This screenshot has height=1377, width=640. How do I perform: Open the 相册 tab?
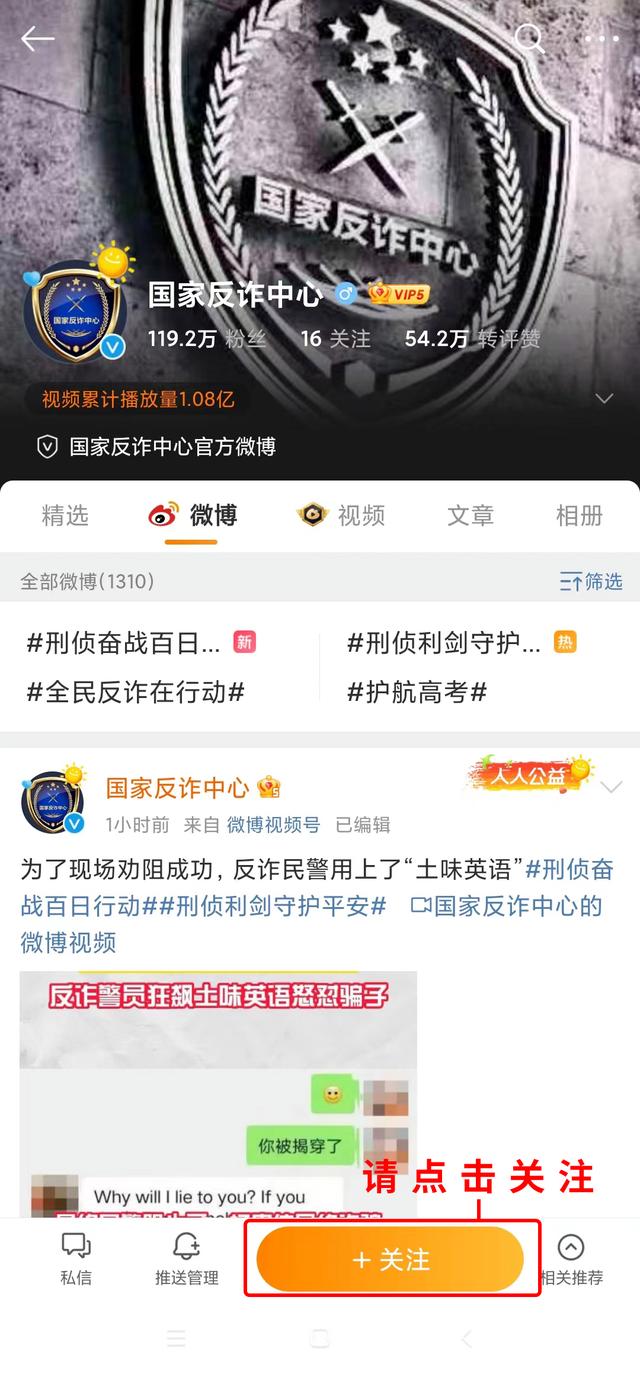pos(579,516)
